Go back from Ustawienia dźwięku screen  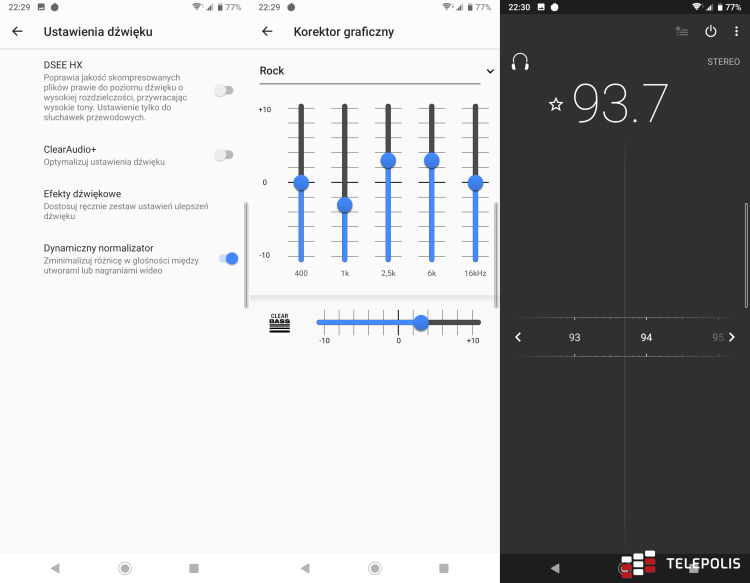[17, 31]
